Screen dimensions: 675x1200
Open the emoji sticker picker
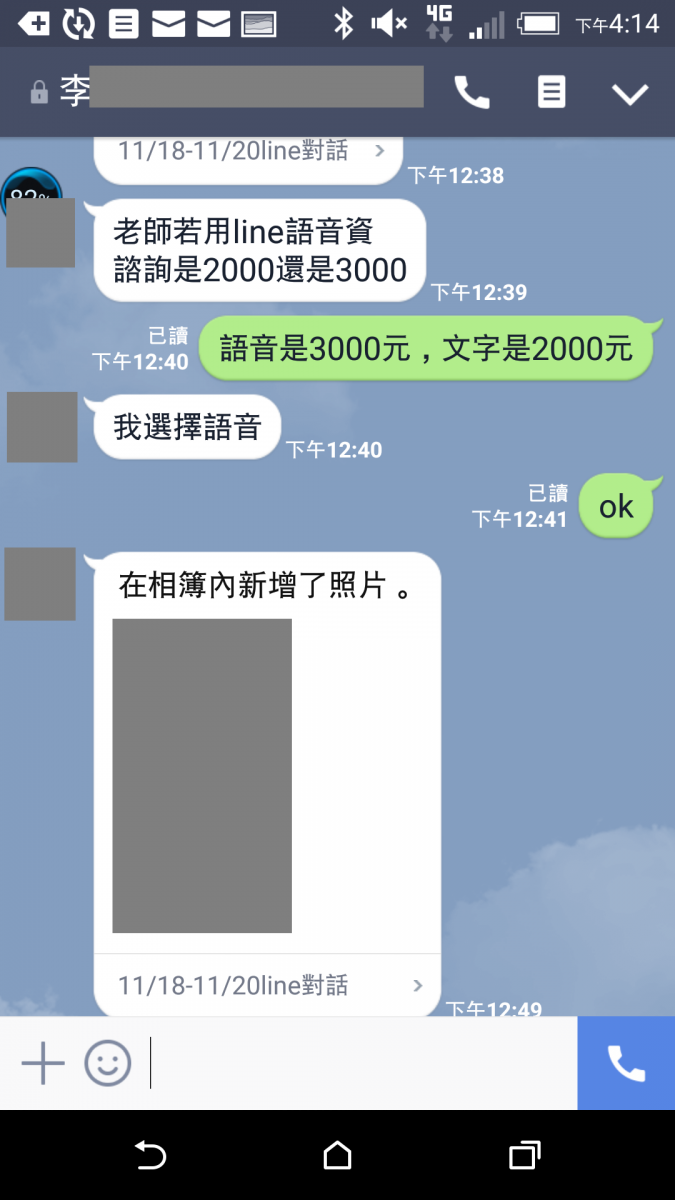tap(107, 1063)
